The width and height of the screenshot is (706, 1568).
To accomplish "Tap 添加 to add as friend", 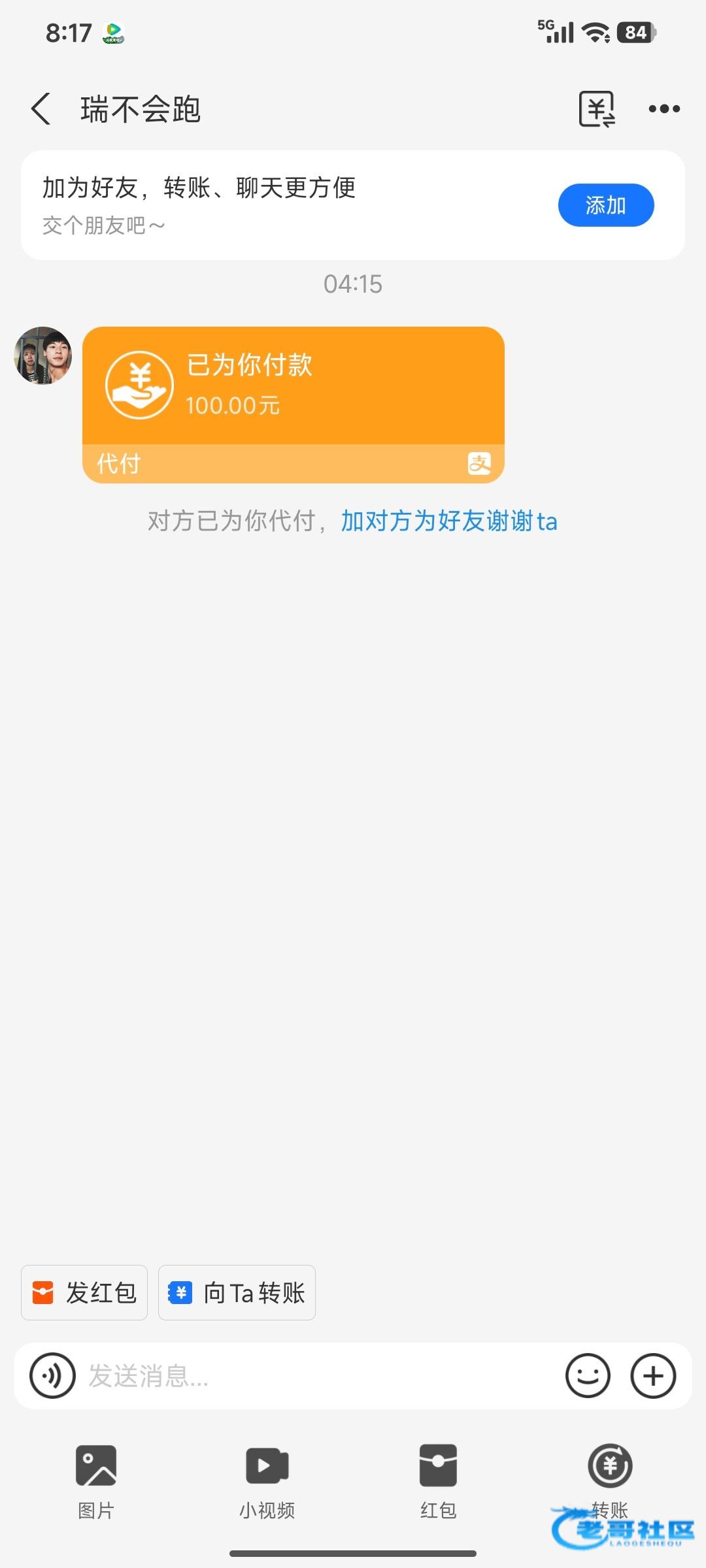I will point(605,205).
